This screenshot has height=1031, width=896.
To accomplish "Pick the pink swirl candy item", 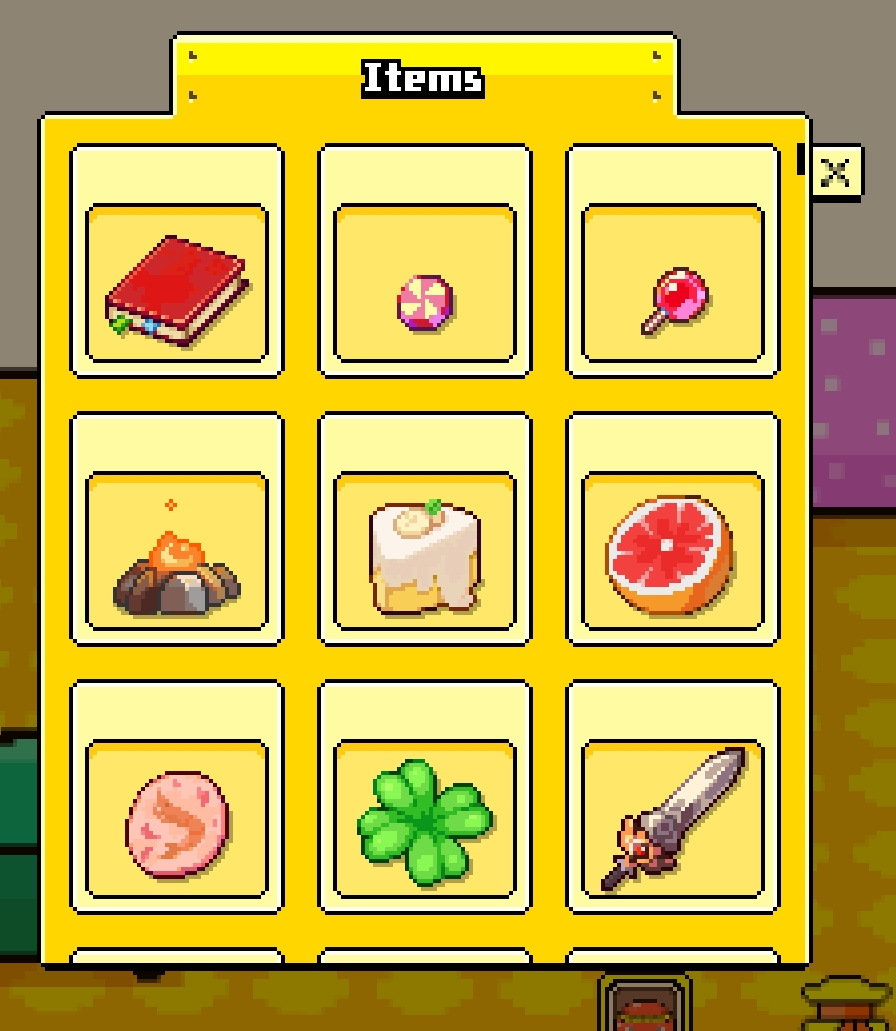I will [425, 302].
